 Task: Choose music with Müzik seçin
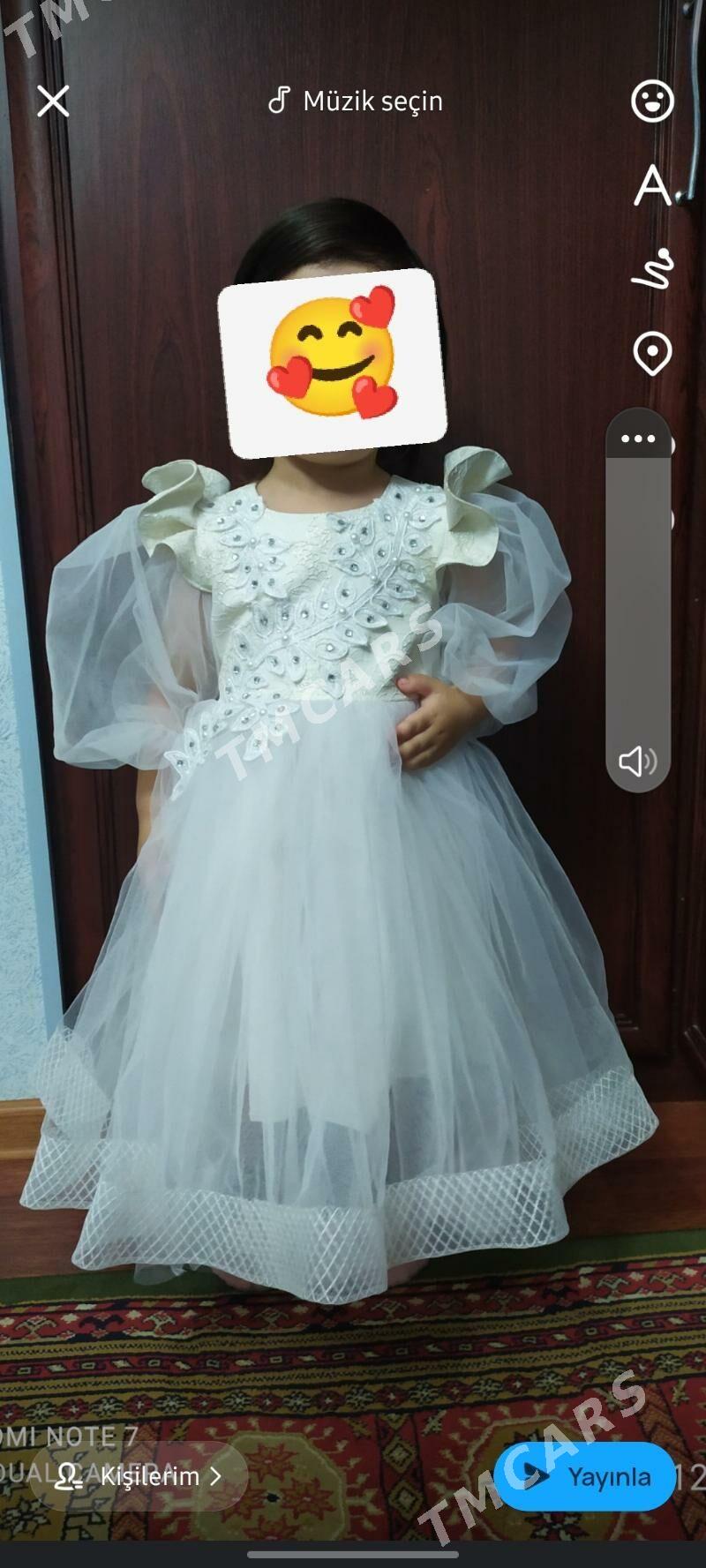click(x=355, y=101)
